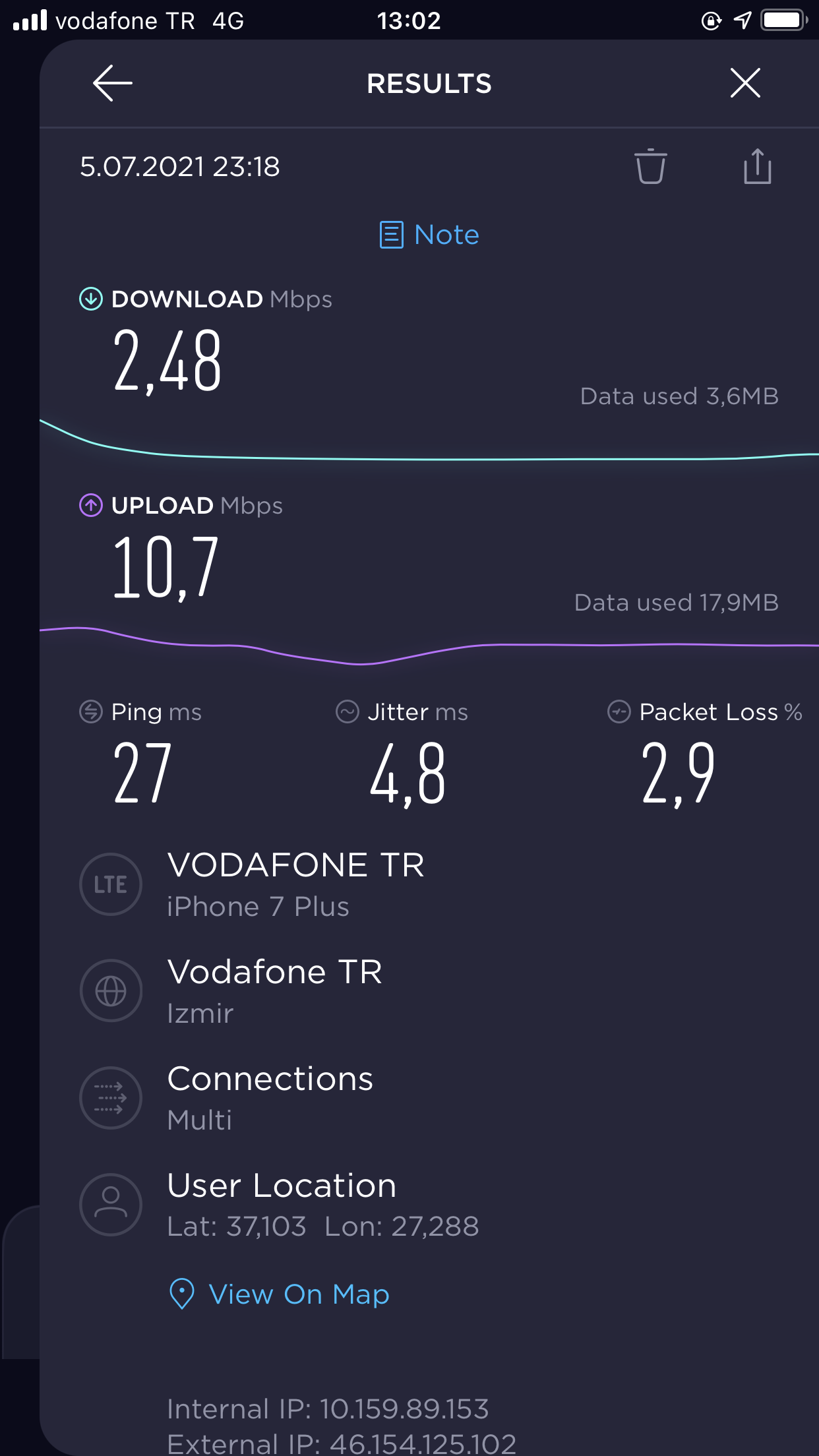This screenshot has width=819, height=1456.
Task: Delete this test result
Action: (x=650, y=166)
